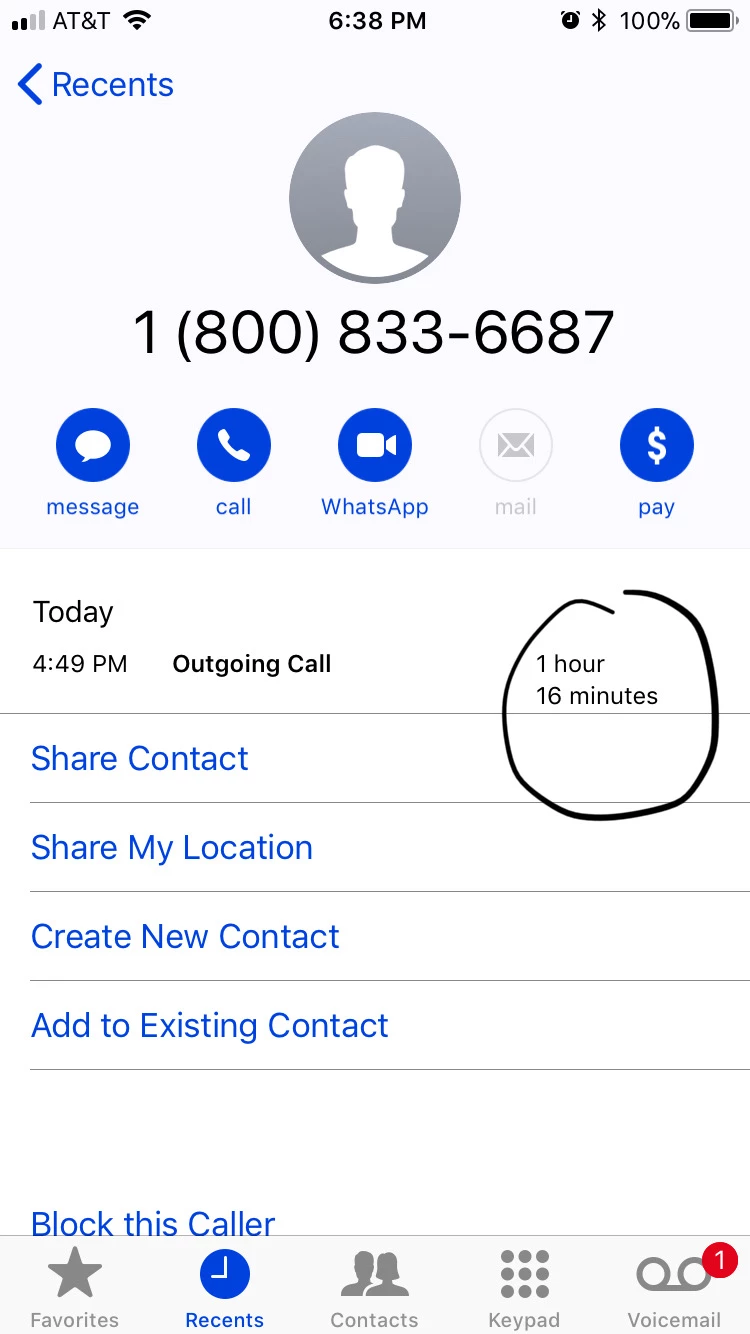Add to Existing Contact
Image resolution: width=750 pixels, height=1334 pixels.
click(210, 1026)
